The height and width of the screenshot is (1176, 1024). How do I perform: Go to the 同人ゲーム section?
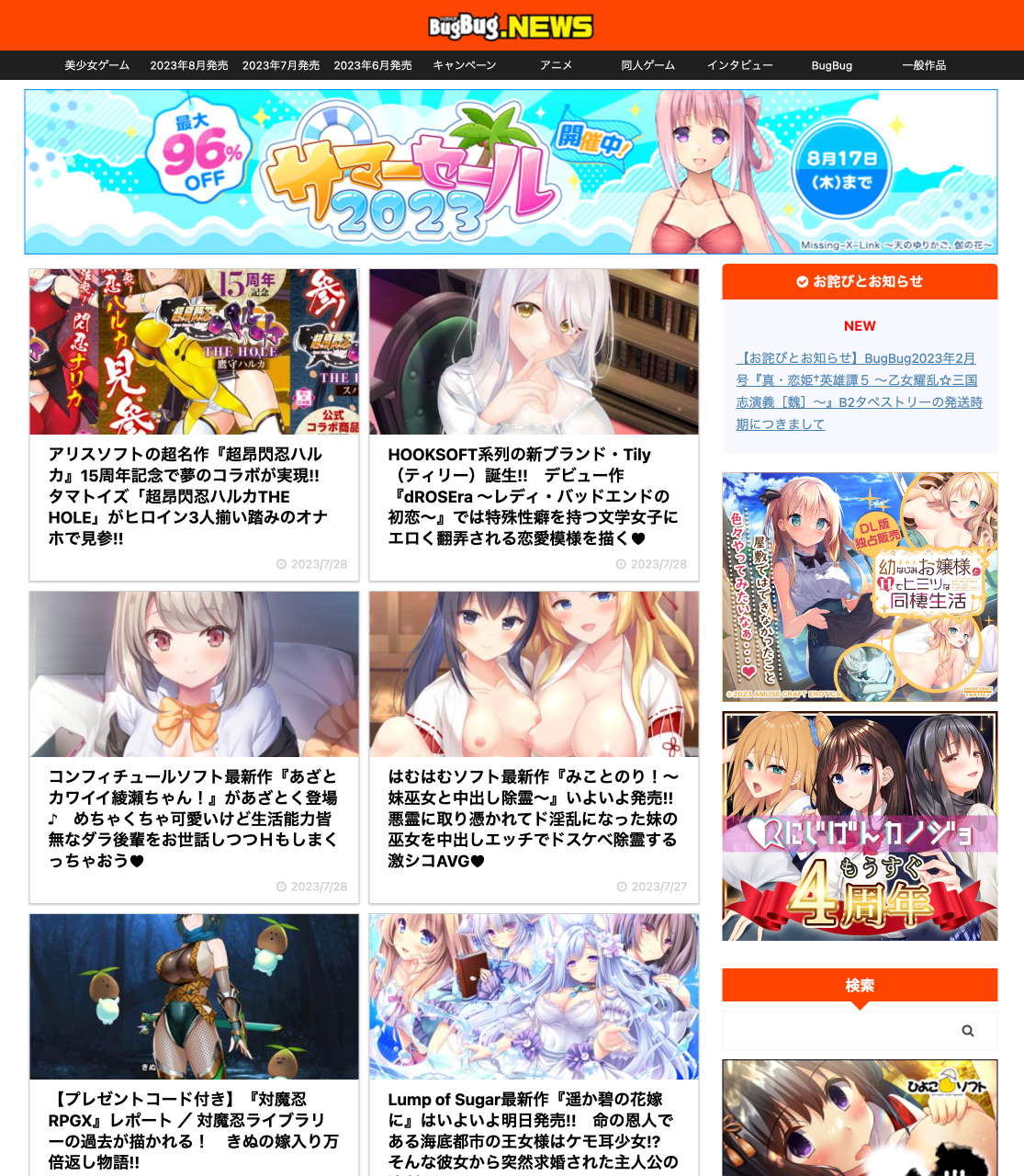click(x=648, y=65)
